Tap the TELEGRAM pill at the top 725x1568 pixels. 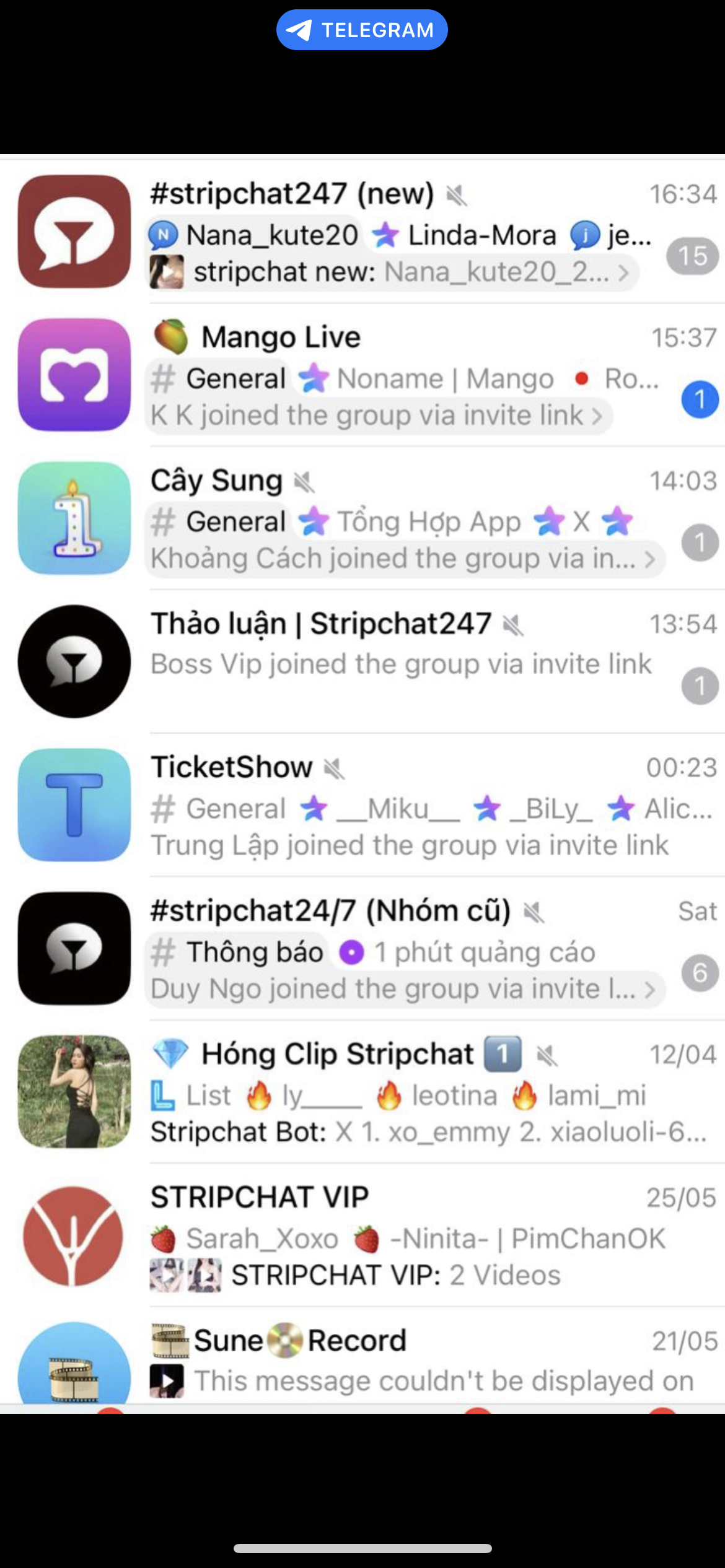(362, 30)
